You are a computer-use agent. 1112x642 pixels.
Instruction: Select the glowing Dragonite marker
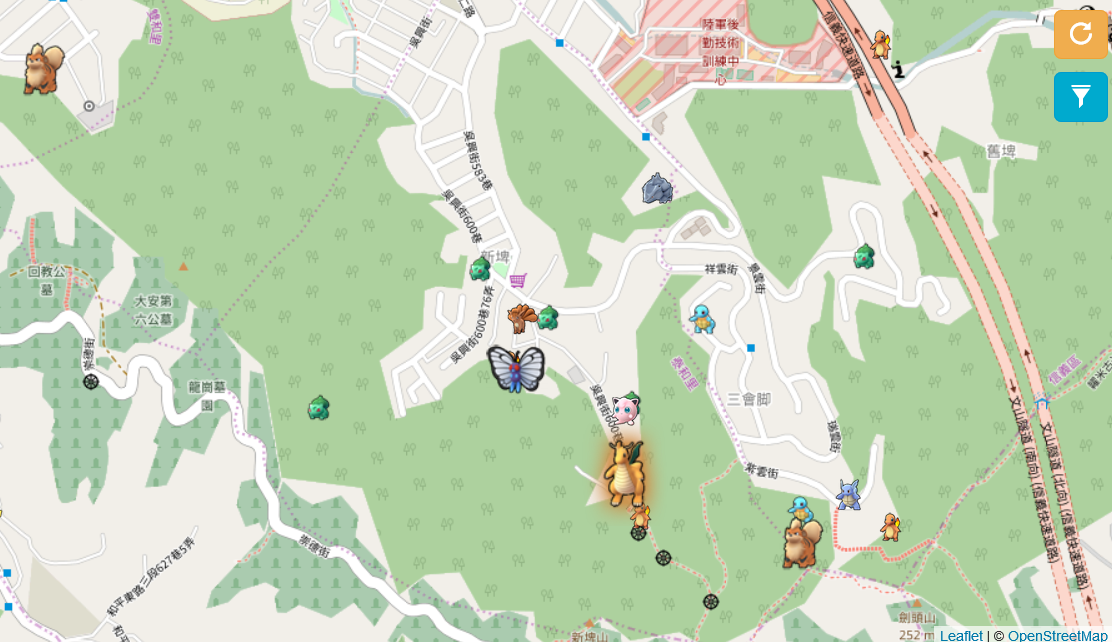click(626, 475)
